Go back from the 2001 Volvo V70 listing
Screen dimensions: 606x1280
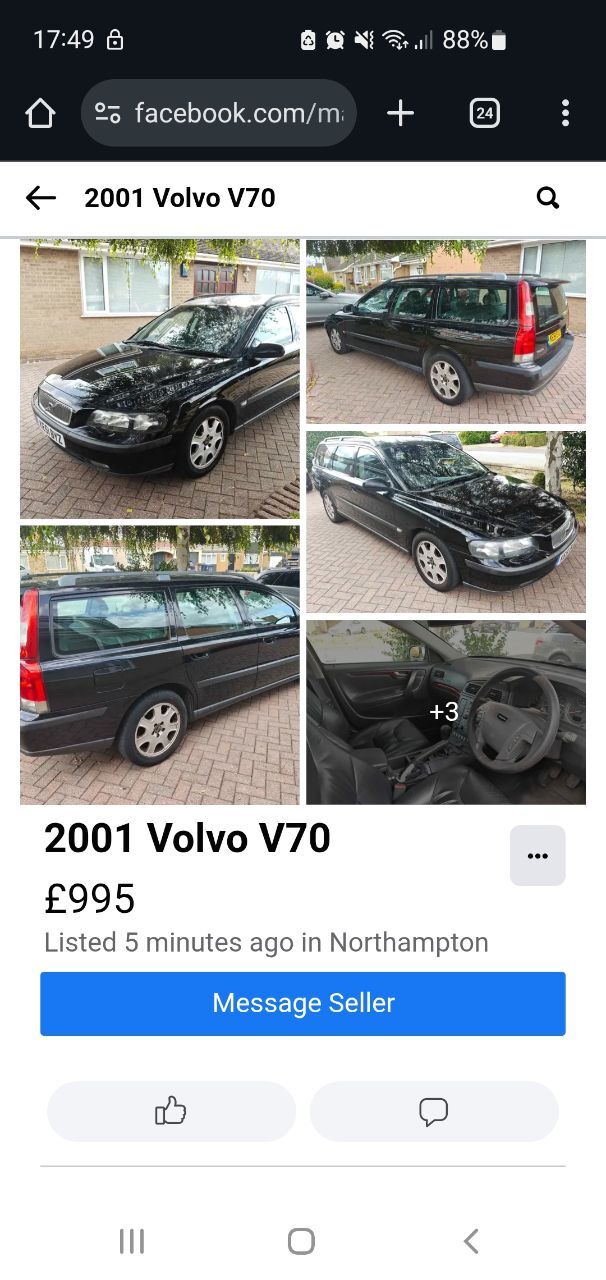pos(41,198)
